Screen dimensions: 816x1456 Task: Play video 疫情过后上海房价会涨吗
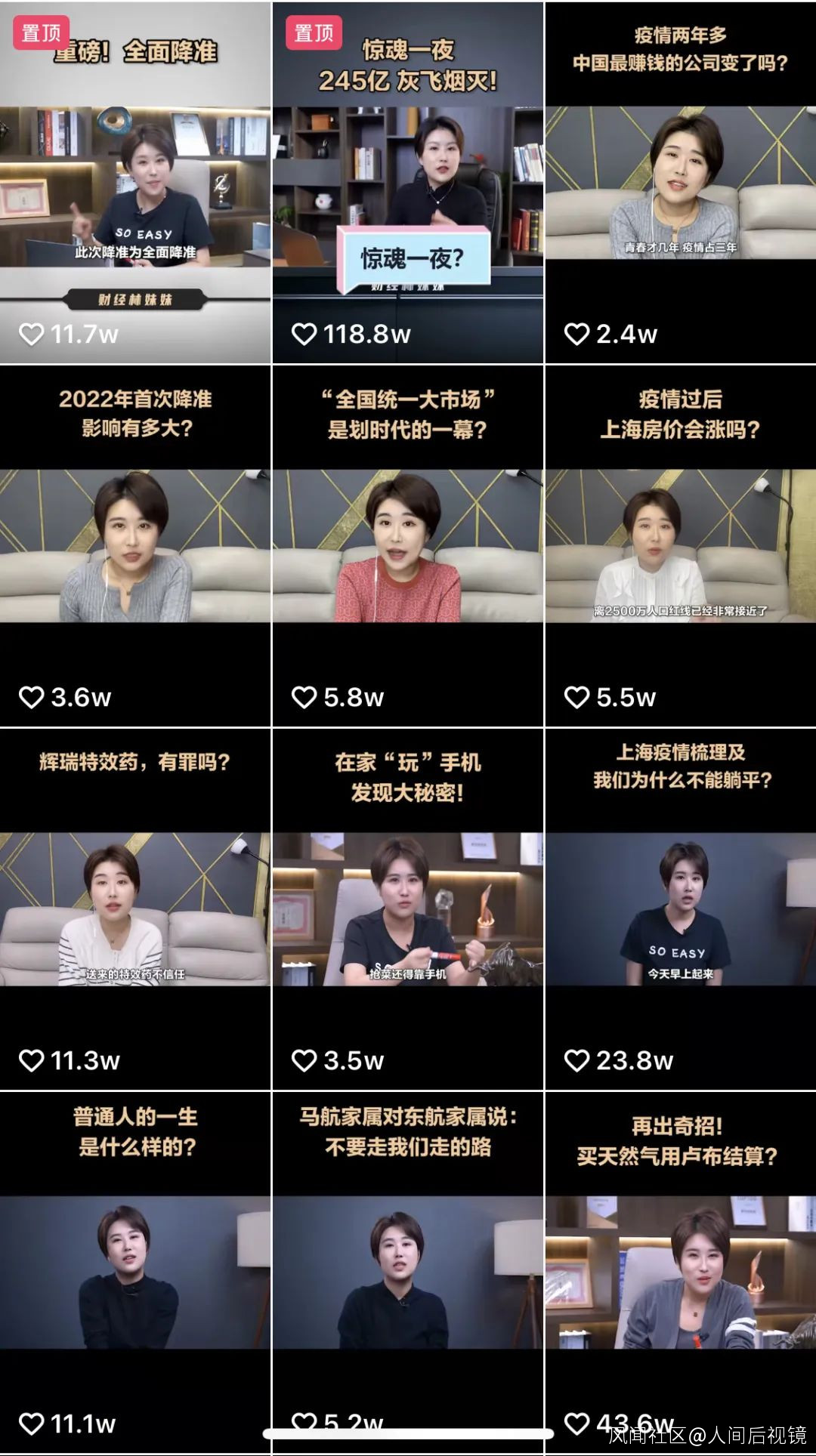coord(681,546)
